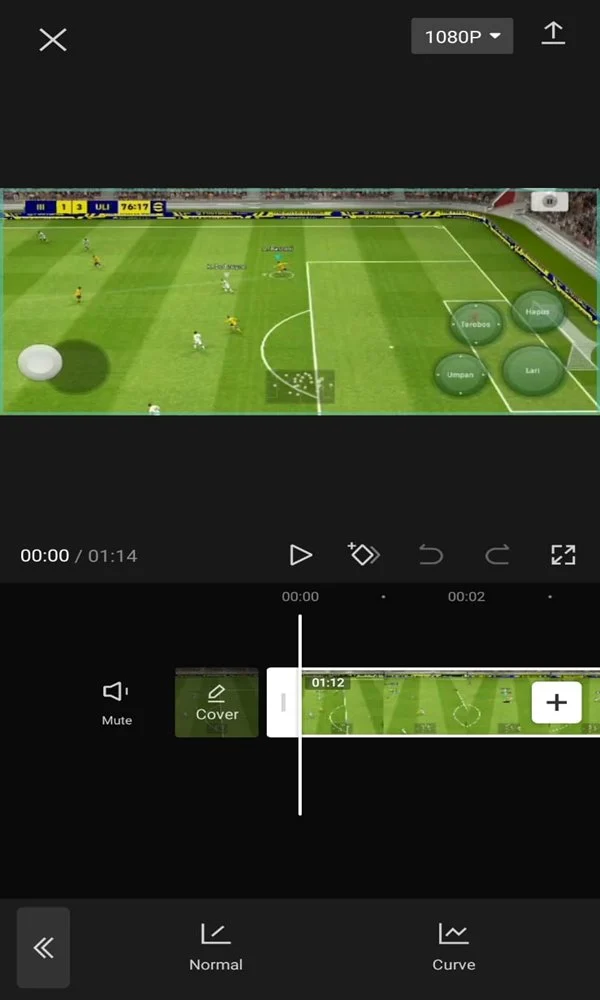
Task: Undo the last edit
Action: point(430,555)
